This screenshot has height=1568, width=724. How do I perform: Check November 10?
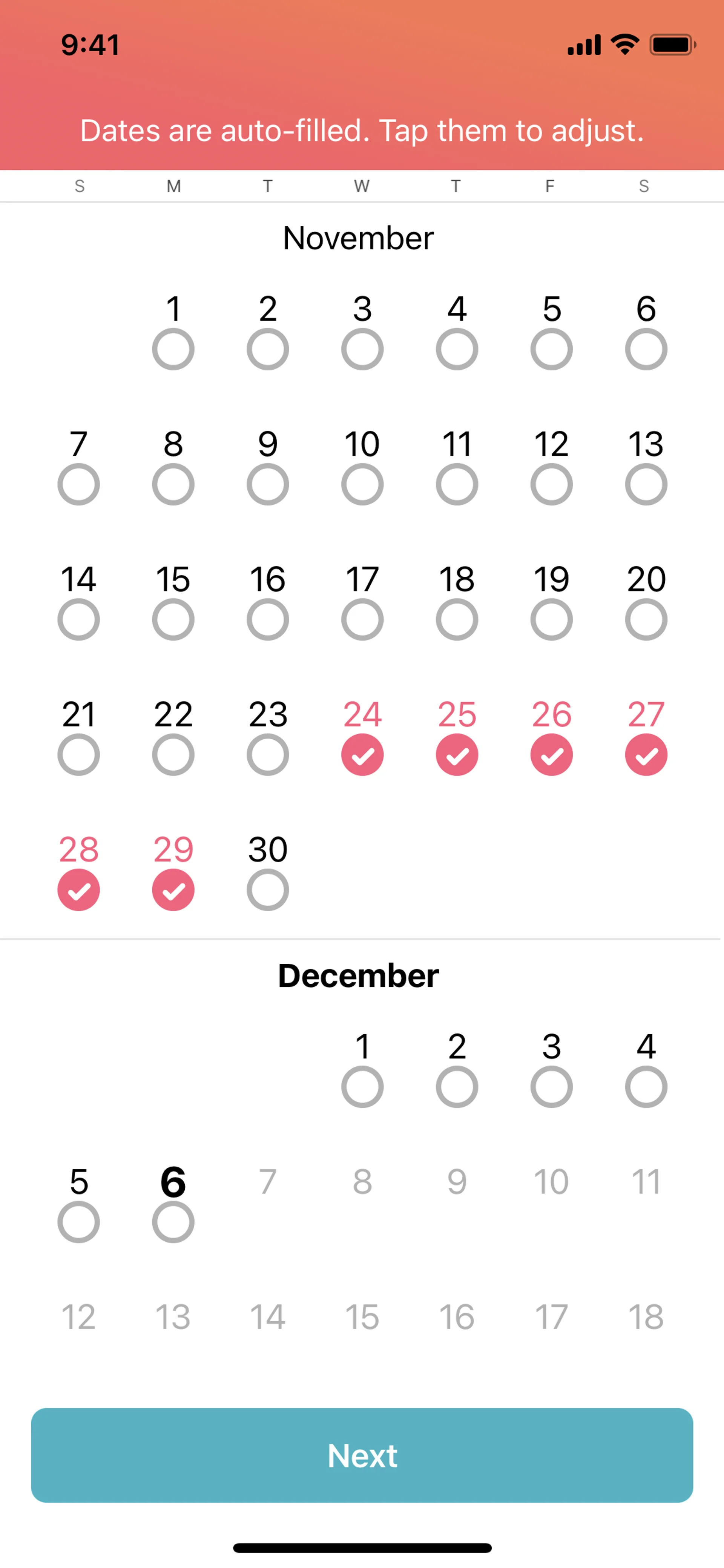pyautogui.click(x=362, y=485)
